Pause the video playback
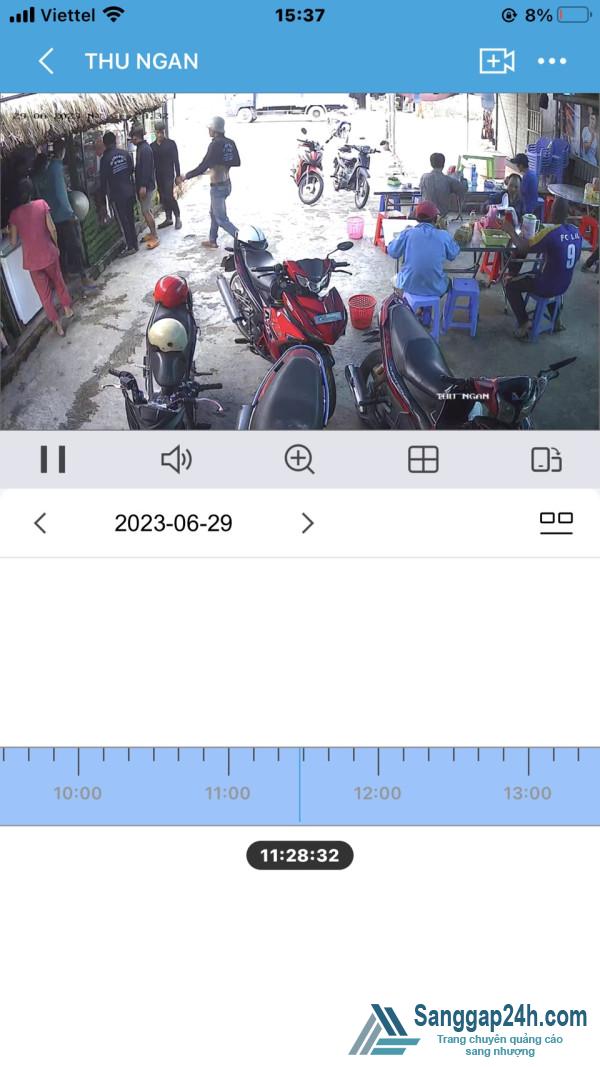Image resolution: width=600 pixels, height=1067 pixels. 53,459
